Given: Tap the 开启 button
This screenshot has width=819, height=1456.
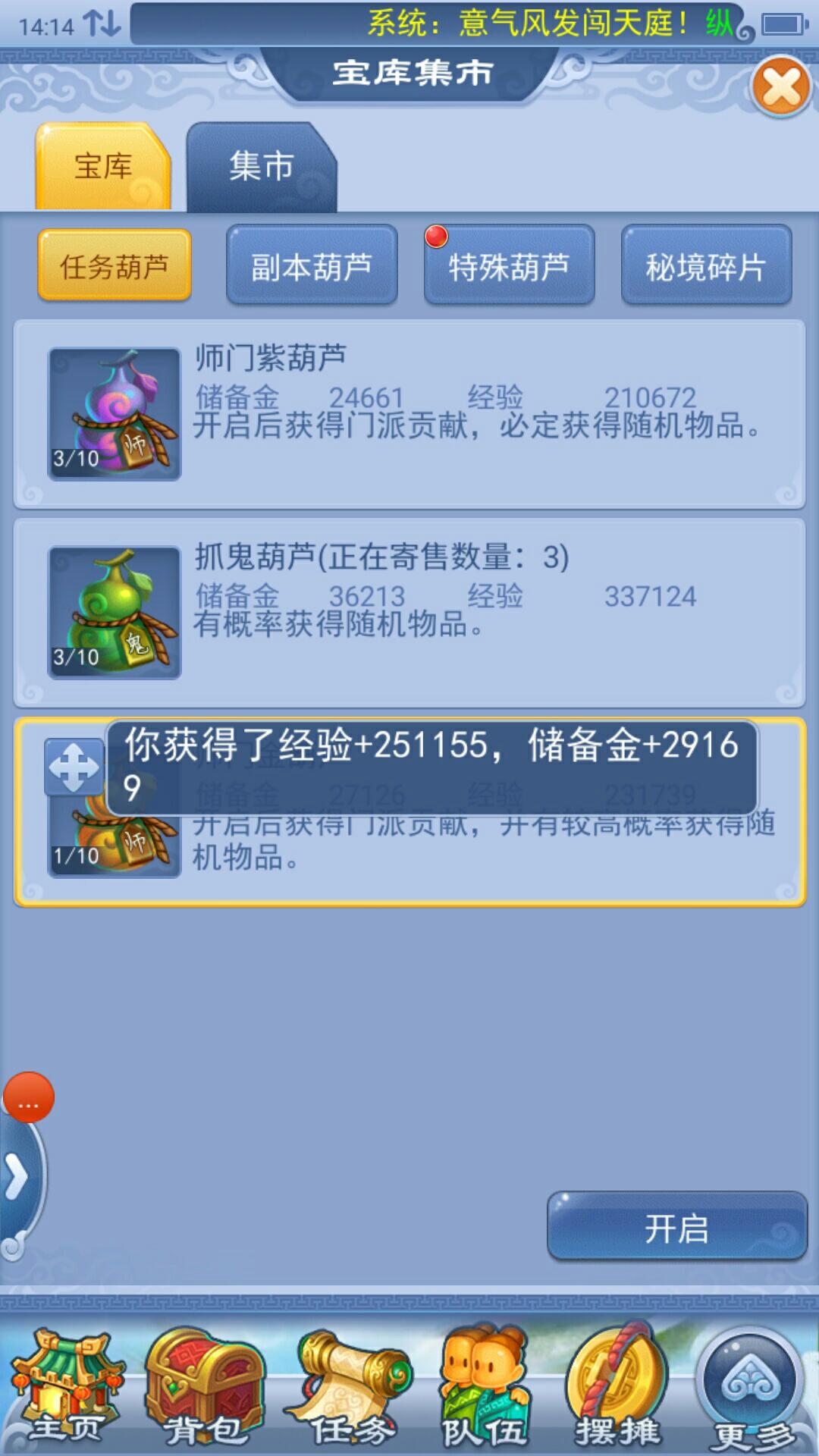Looking at the screenshot, I should 676,1228.
